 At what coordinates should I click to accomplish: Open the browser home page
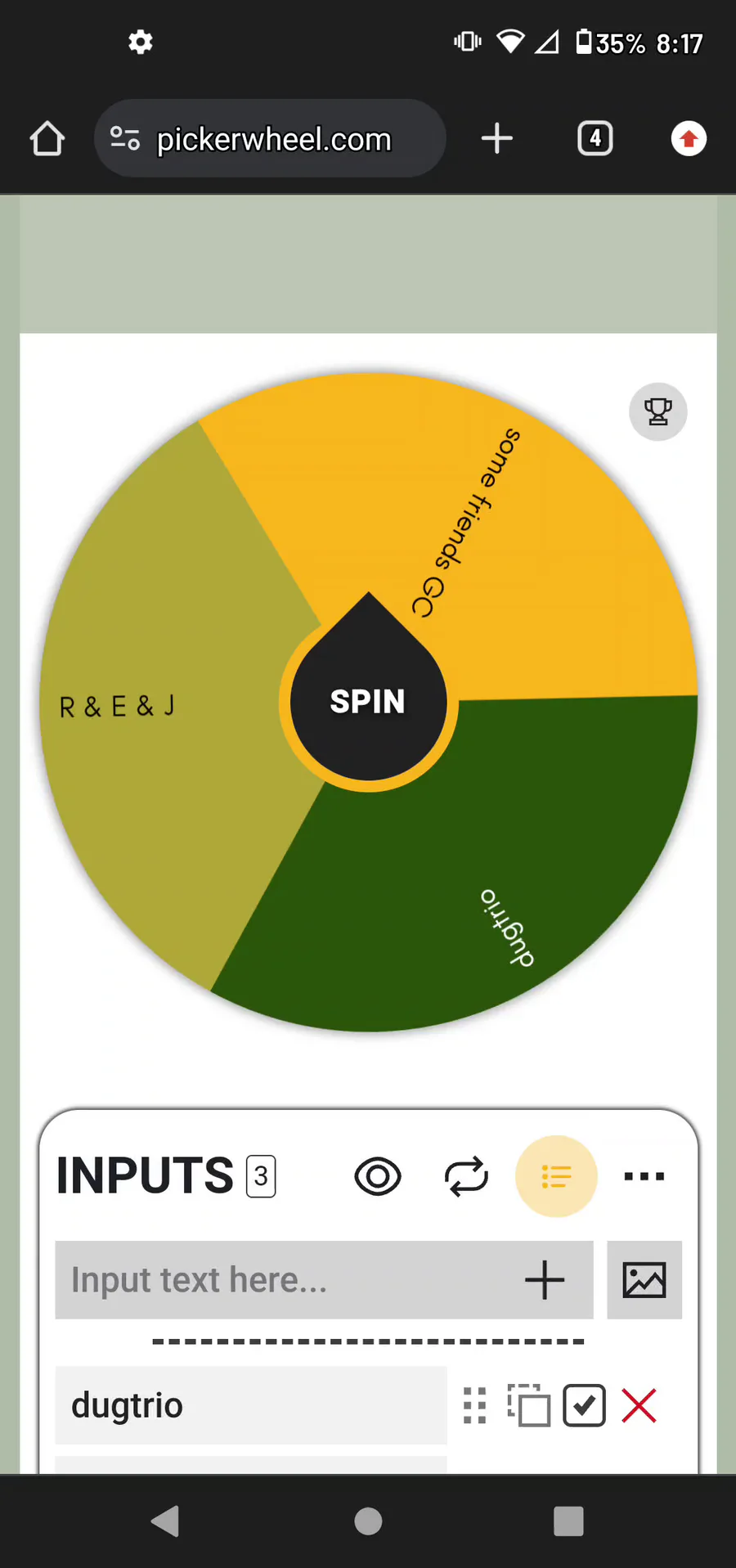point(47,139)
